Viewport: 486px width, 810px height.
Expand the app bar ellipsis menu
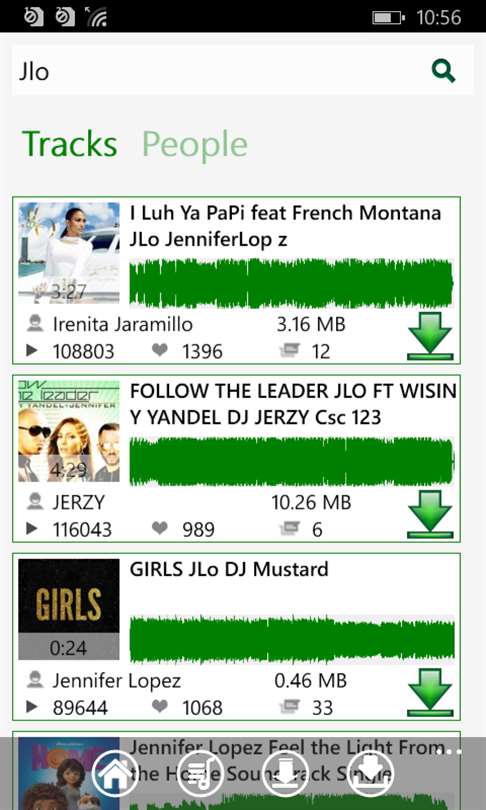coord(448,752)
